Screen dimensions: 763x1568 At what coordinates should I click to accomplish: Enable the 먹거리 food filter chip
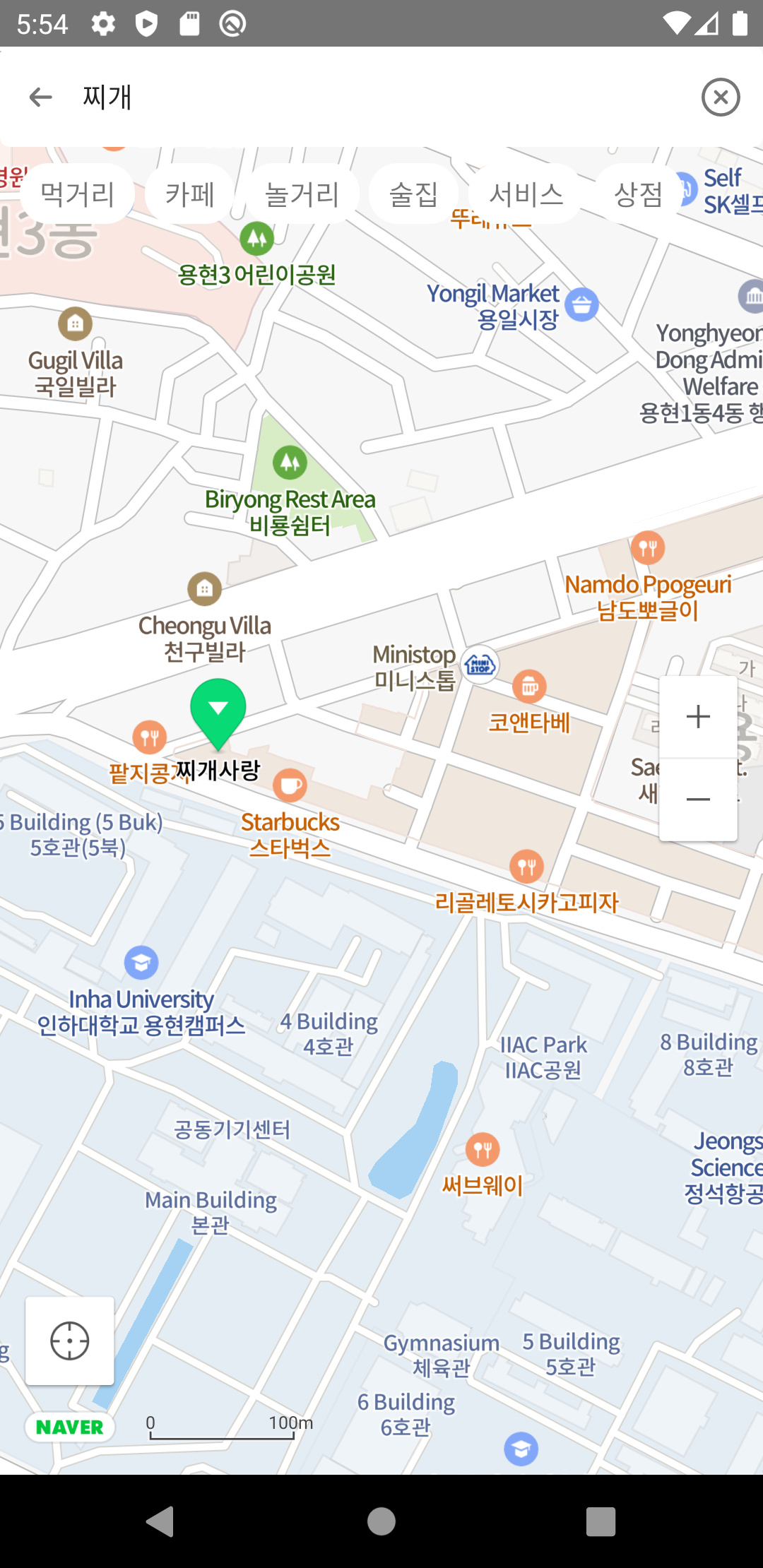pyautogui.click(x=76, y=193)
